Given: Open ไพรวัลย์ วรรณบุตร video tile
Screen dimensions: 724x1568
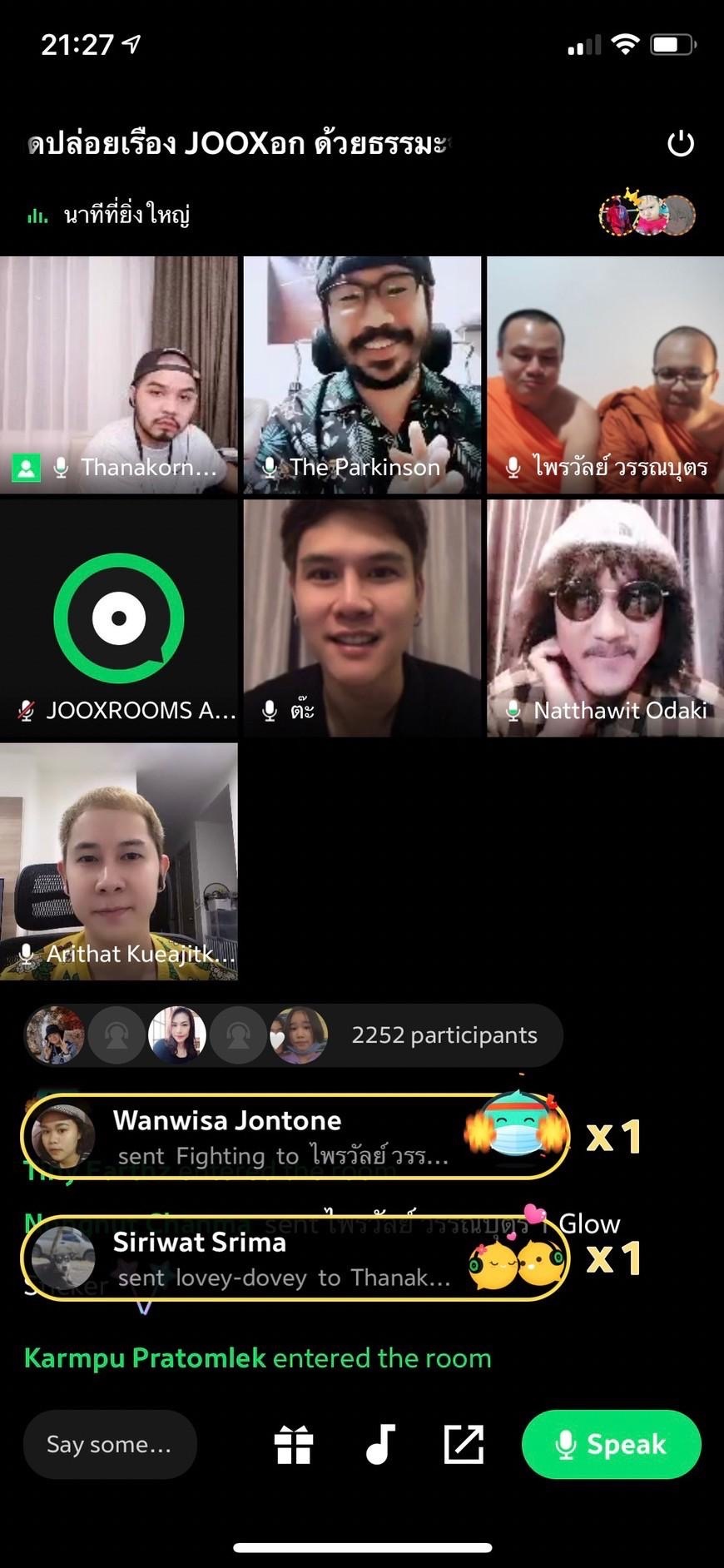Looking at the screenshot, I should 605,375.
